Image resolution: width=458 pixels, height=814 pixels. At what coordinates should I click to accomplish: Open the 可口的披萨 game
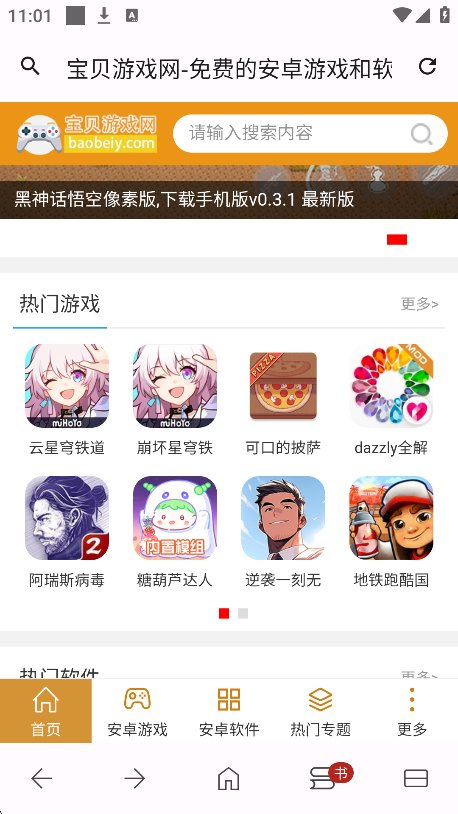(x=283, y=401)
